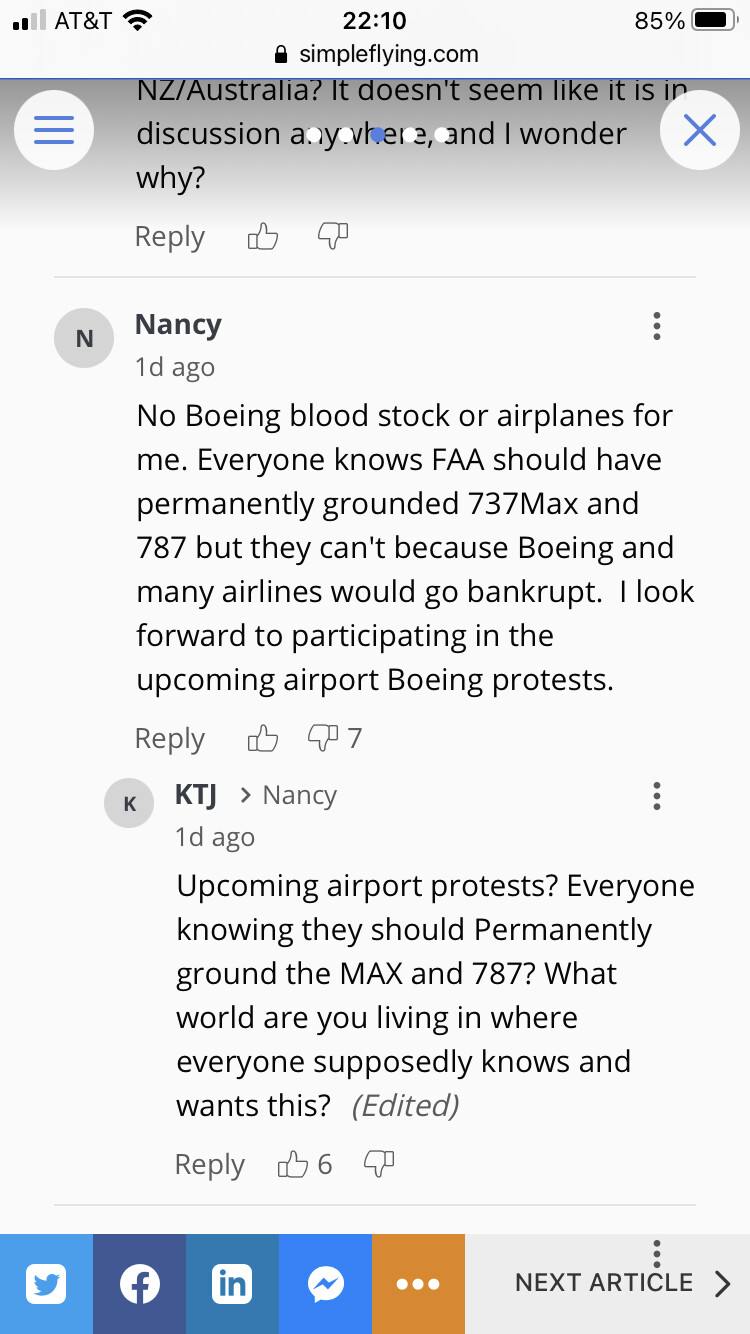Share the article on Twitter
This screenshot has width=750, height=1334.
pyautogui.click(x=46, y=1284)
